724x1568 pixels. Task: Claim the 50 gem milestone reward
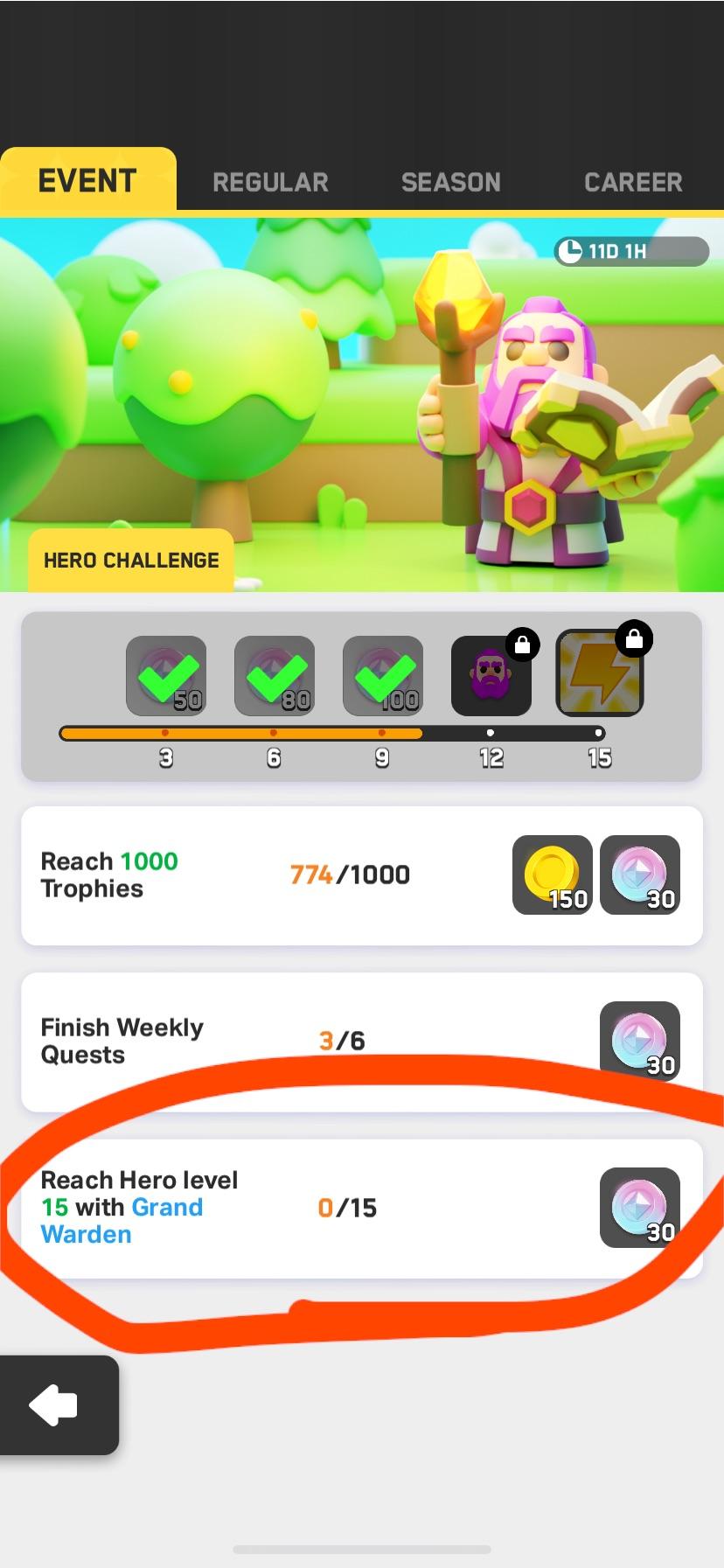coord(168,676)
